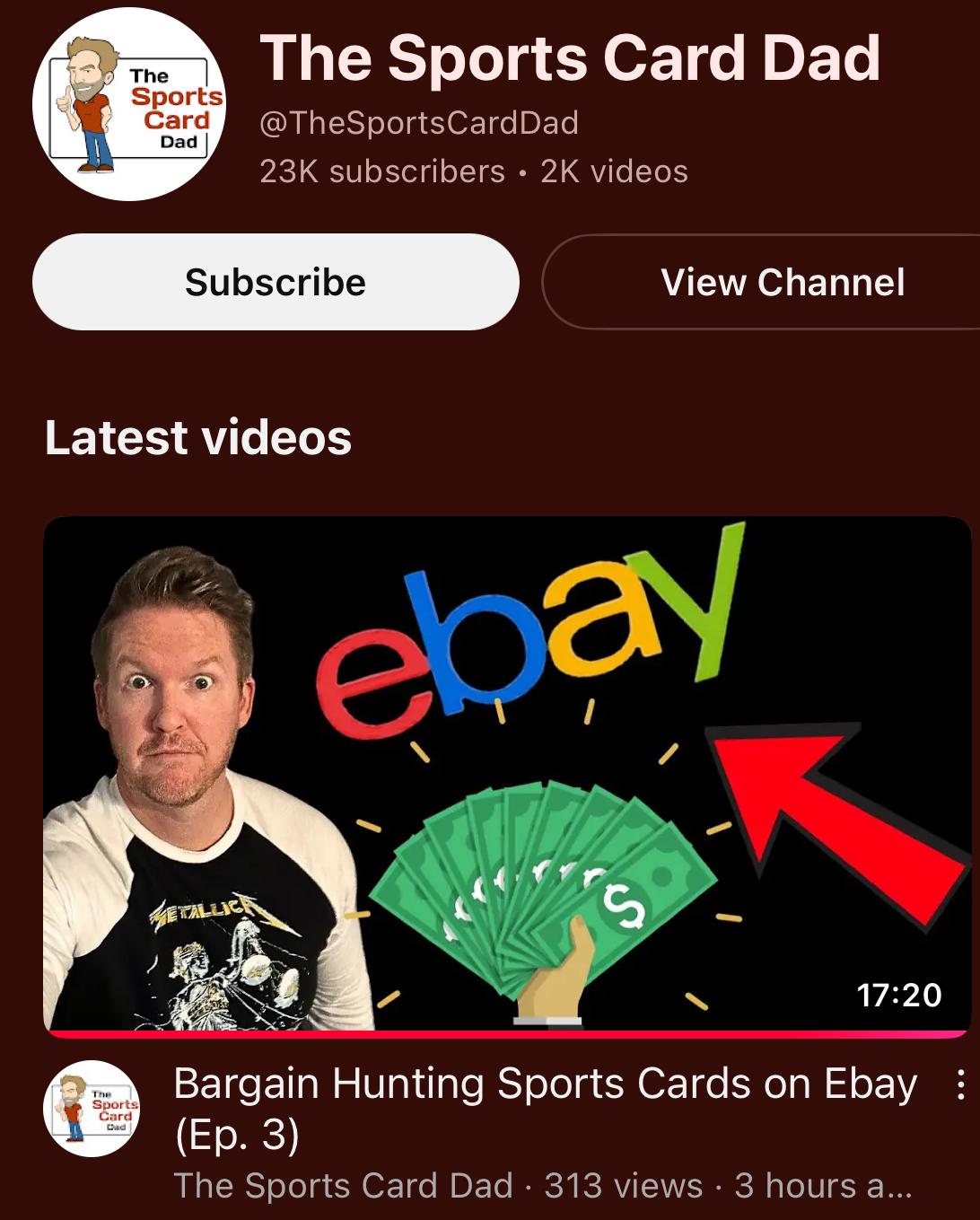Open the small channel avatar beside video title
The height and width of the screenshot is (1220, 980).
[x=92, y=1109]
